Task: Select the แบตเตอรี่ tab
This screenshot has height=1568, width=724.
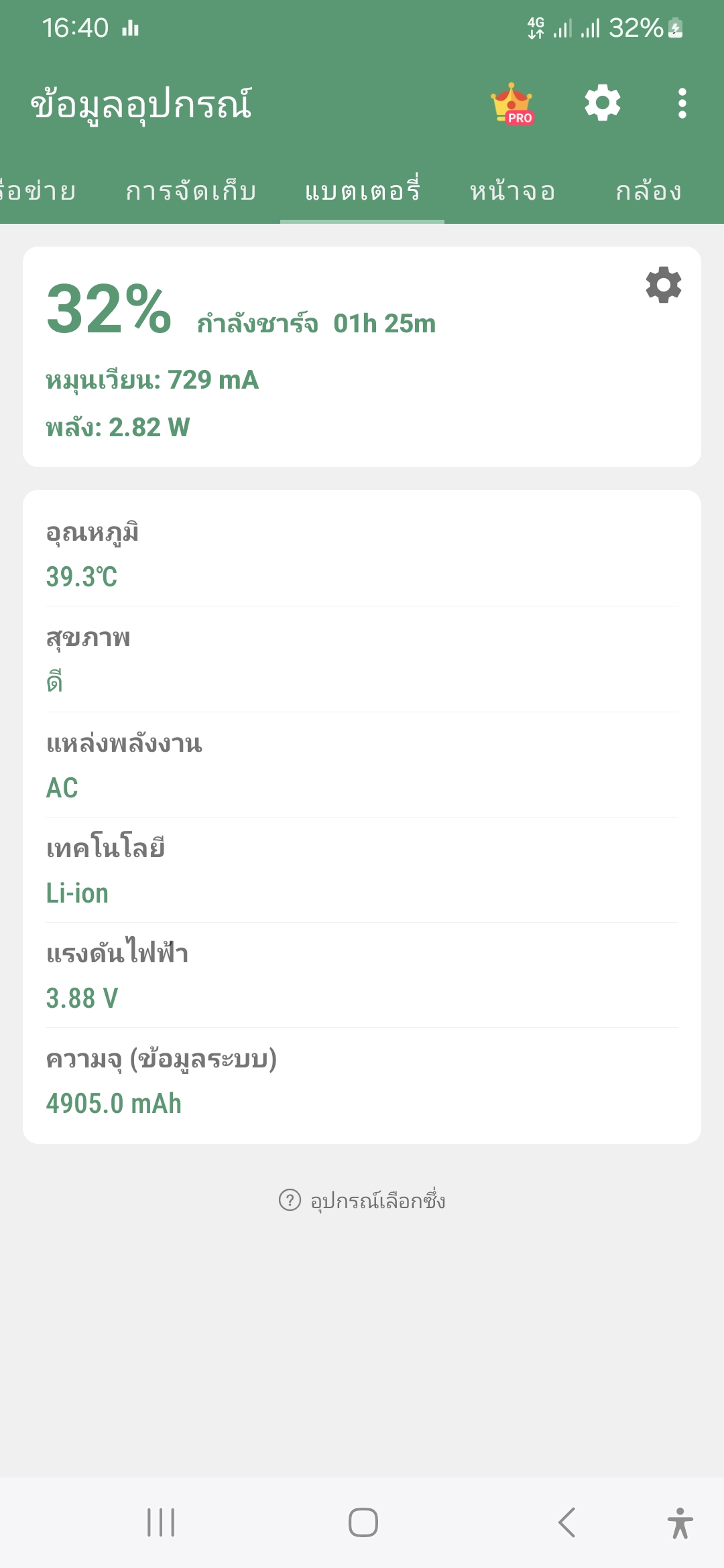Action: pos(362,192)
